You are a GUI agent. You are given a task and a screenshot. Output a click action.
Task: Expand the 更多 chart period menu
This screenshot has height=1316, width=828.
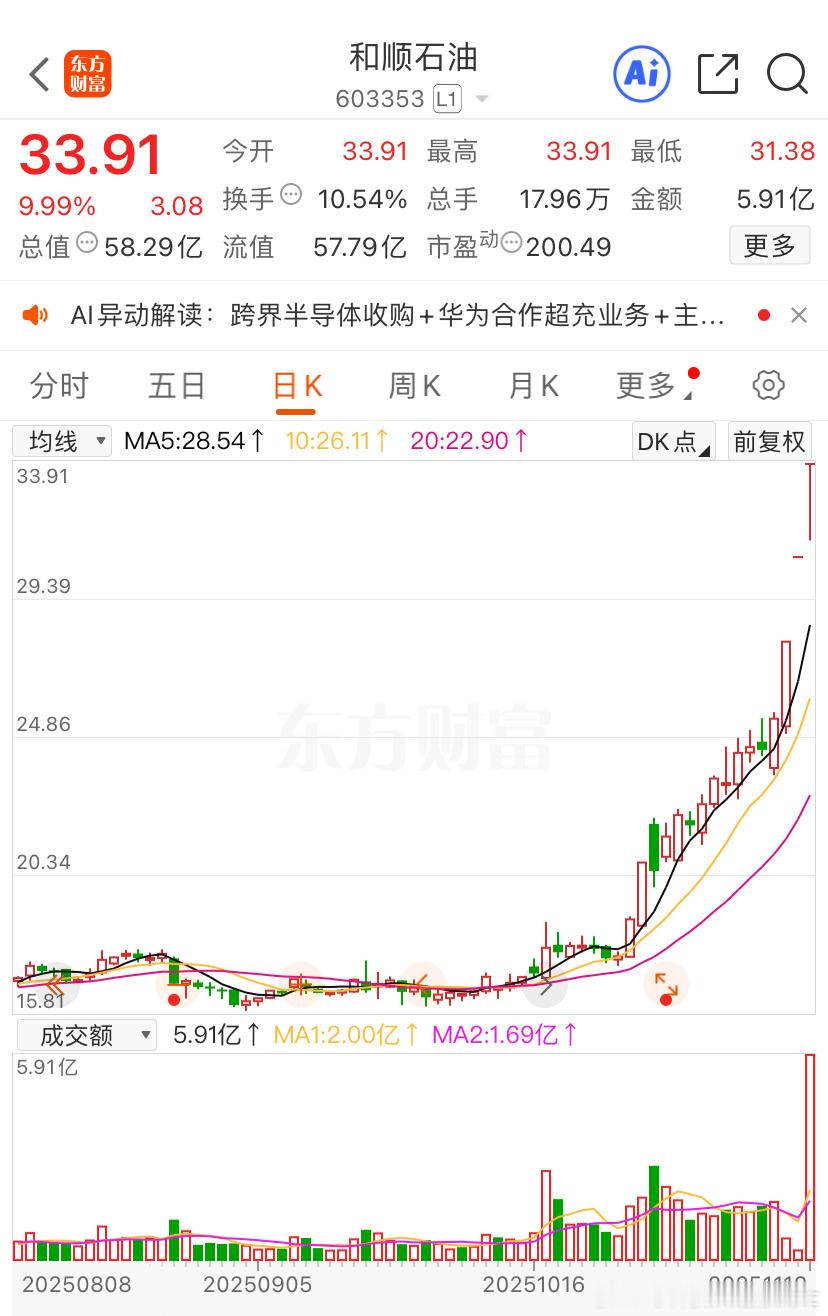(646, 384)
